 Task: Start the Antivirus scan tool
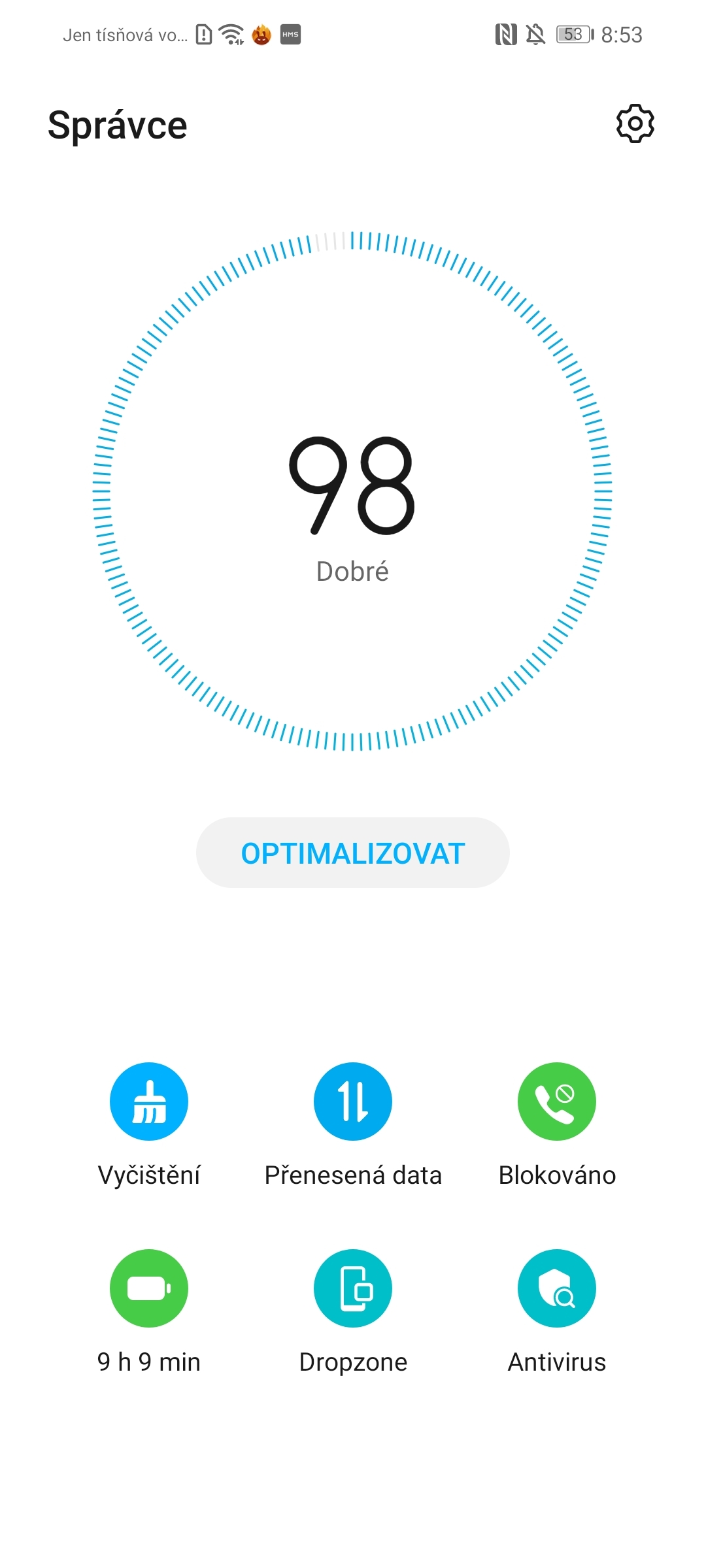[x=557, y=1288]
